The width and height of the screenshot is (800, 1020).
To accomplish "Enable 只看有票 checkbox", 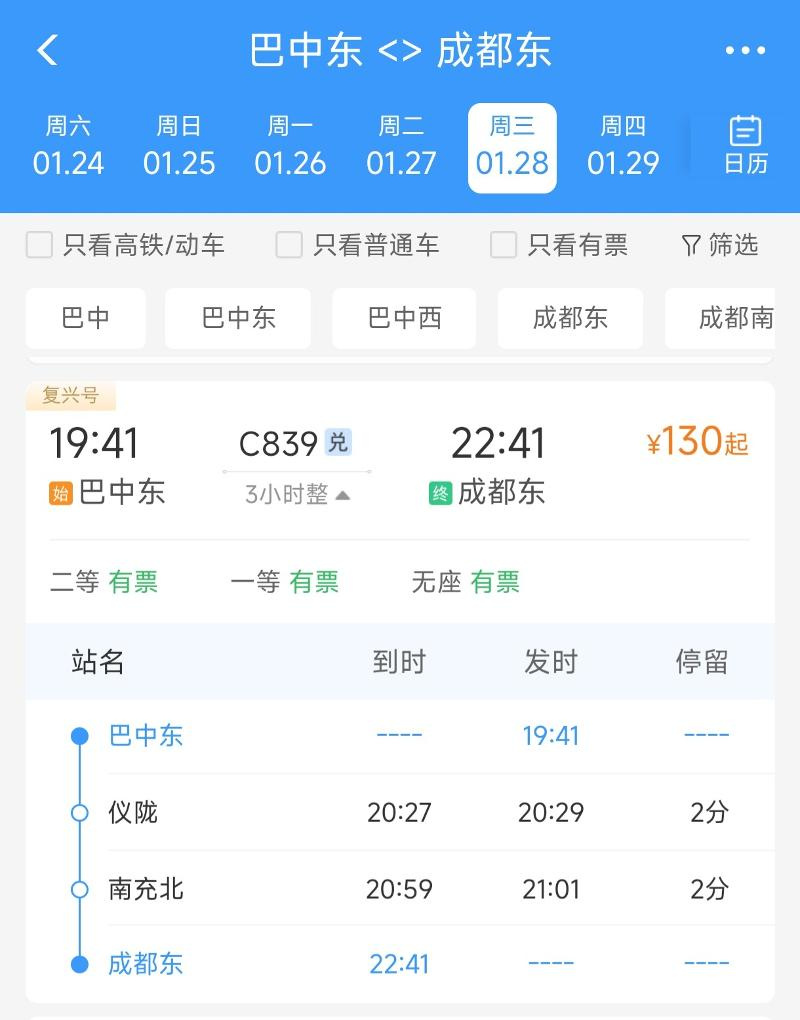I will pos(504,245).
